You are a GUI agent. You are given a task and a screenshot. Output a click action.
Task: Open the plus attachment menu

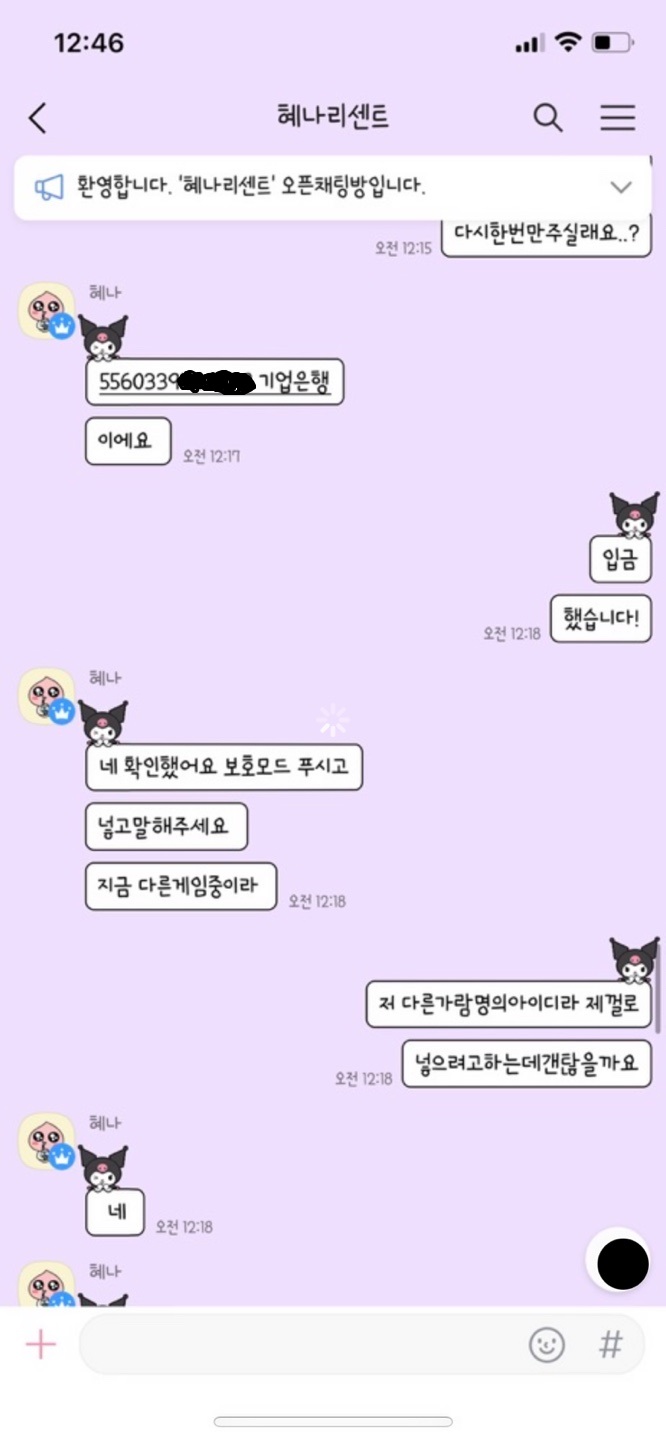point(41,1345)
